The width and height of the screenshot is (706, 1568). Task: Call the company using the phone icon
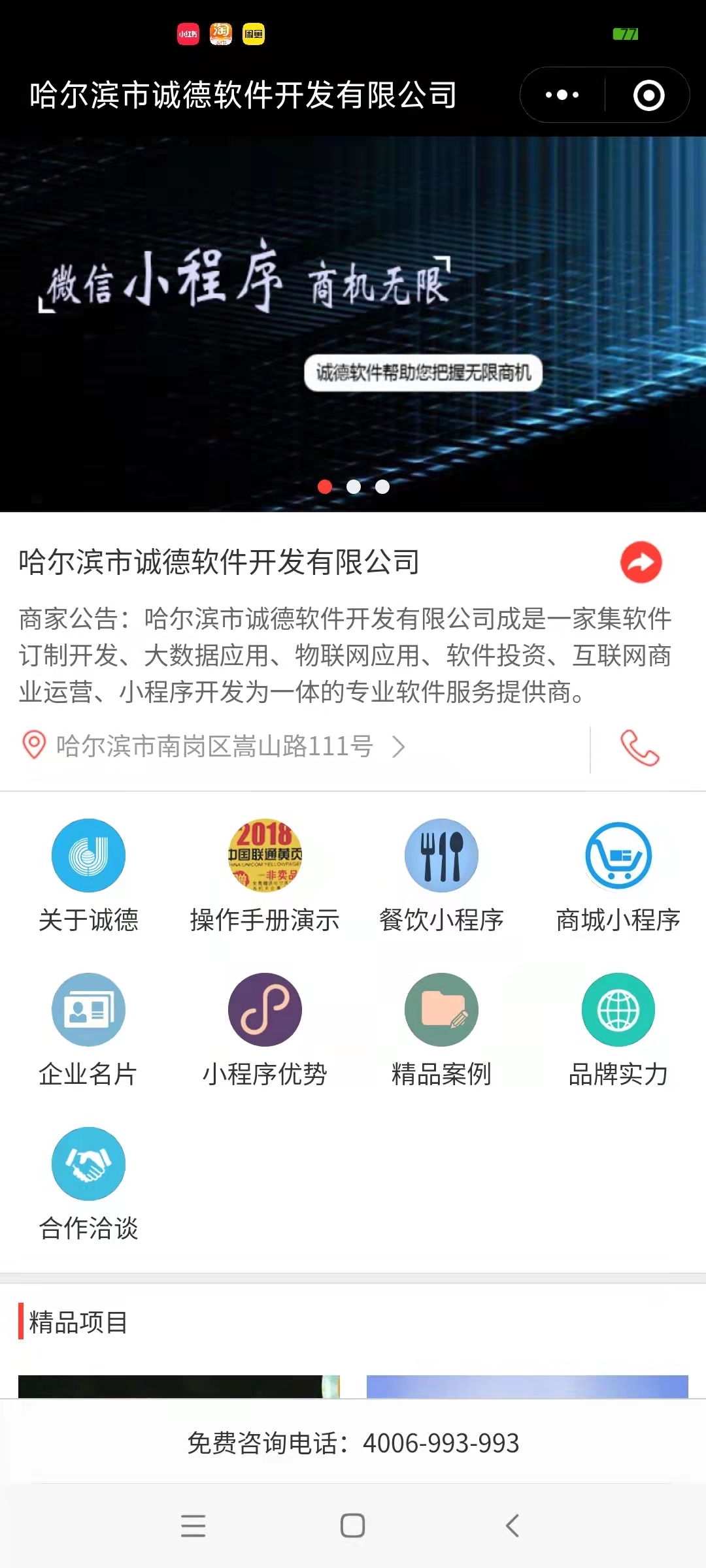click(639, 747)
